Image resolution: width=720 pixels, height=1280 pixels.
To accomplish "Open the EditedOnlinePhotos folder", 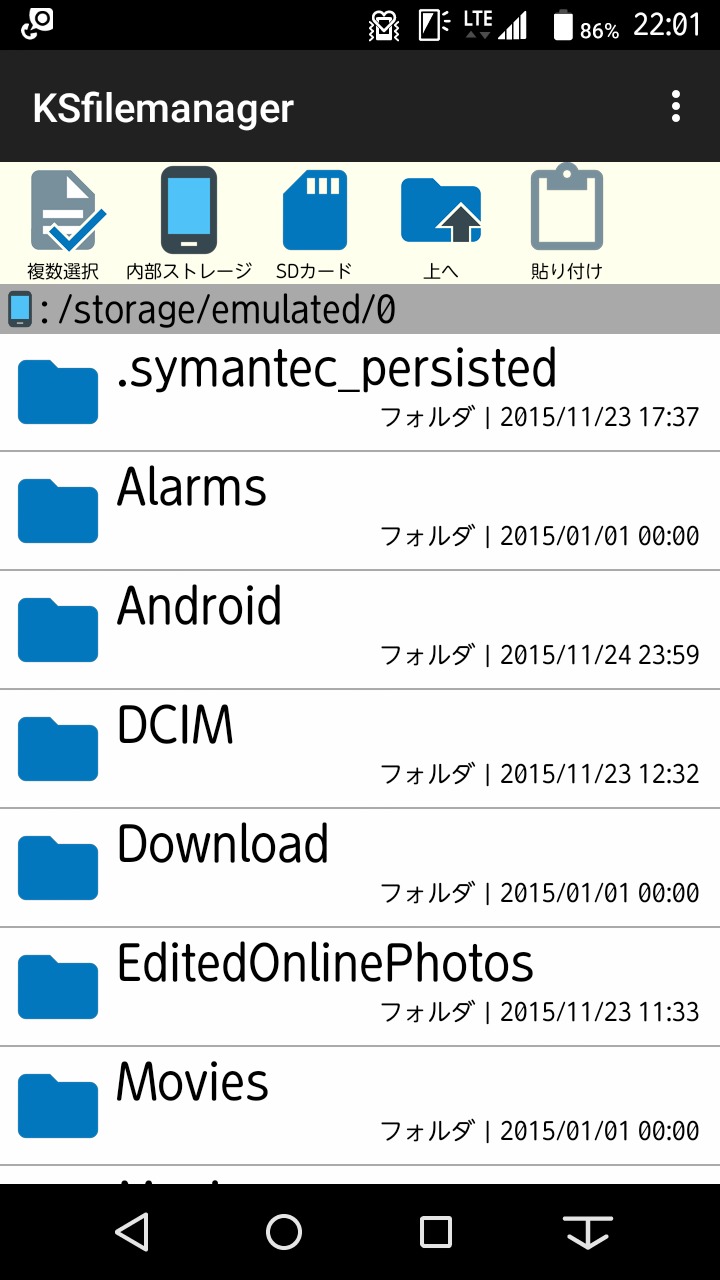I will [360, 987].
